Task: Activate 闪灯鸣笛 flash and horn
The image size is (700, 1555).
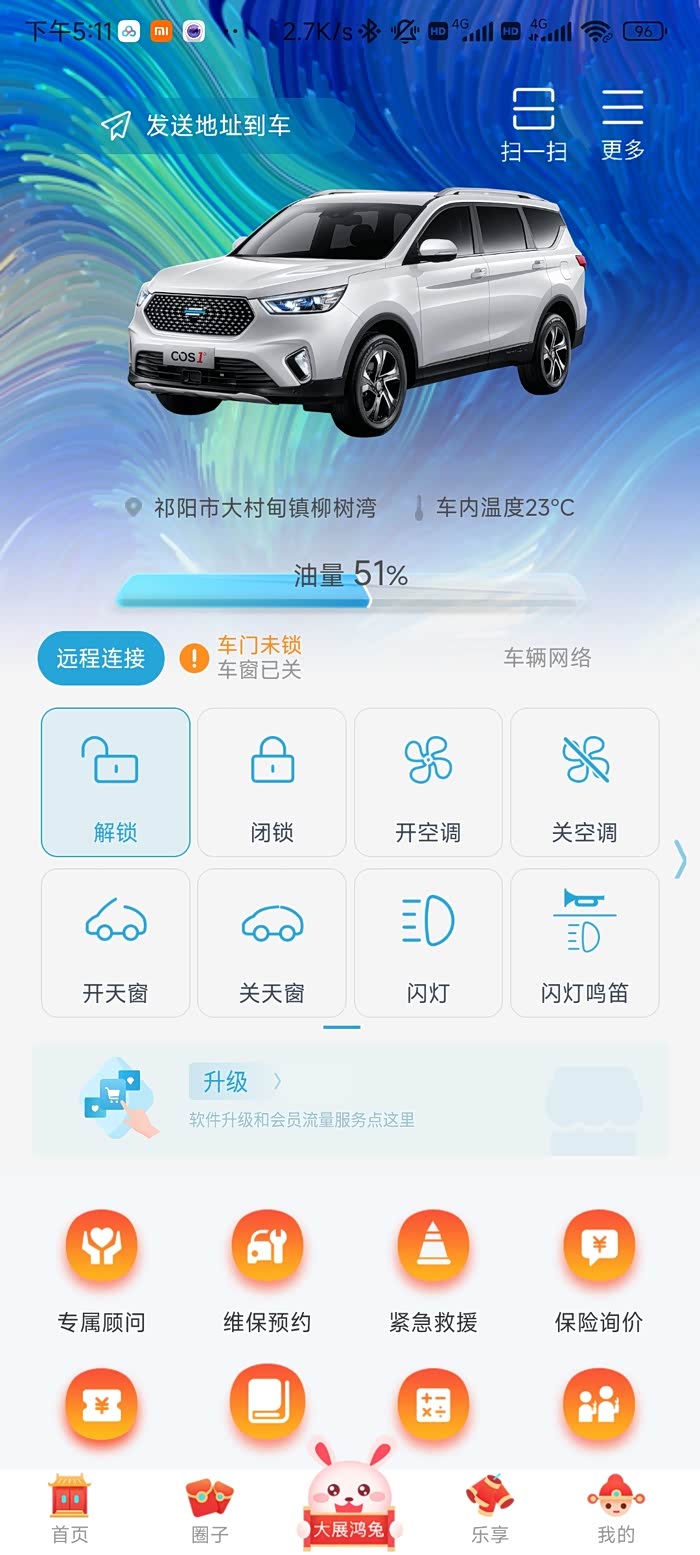Action: [585, 943]
